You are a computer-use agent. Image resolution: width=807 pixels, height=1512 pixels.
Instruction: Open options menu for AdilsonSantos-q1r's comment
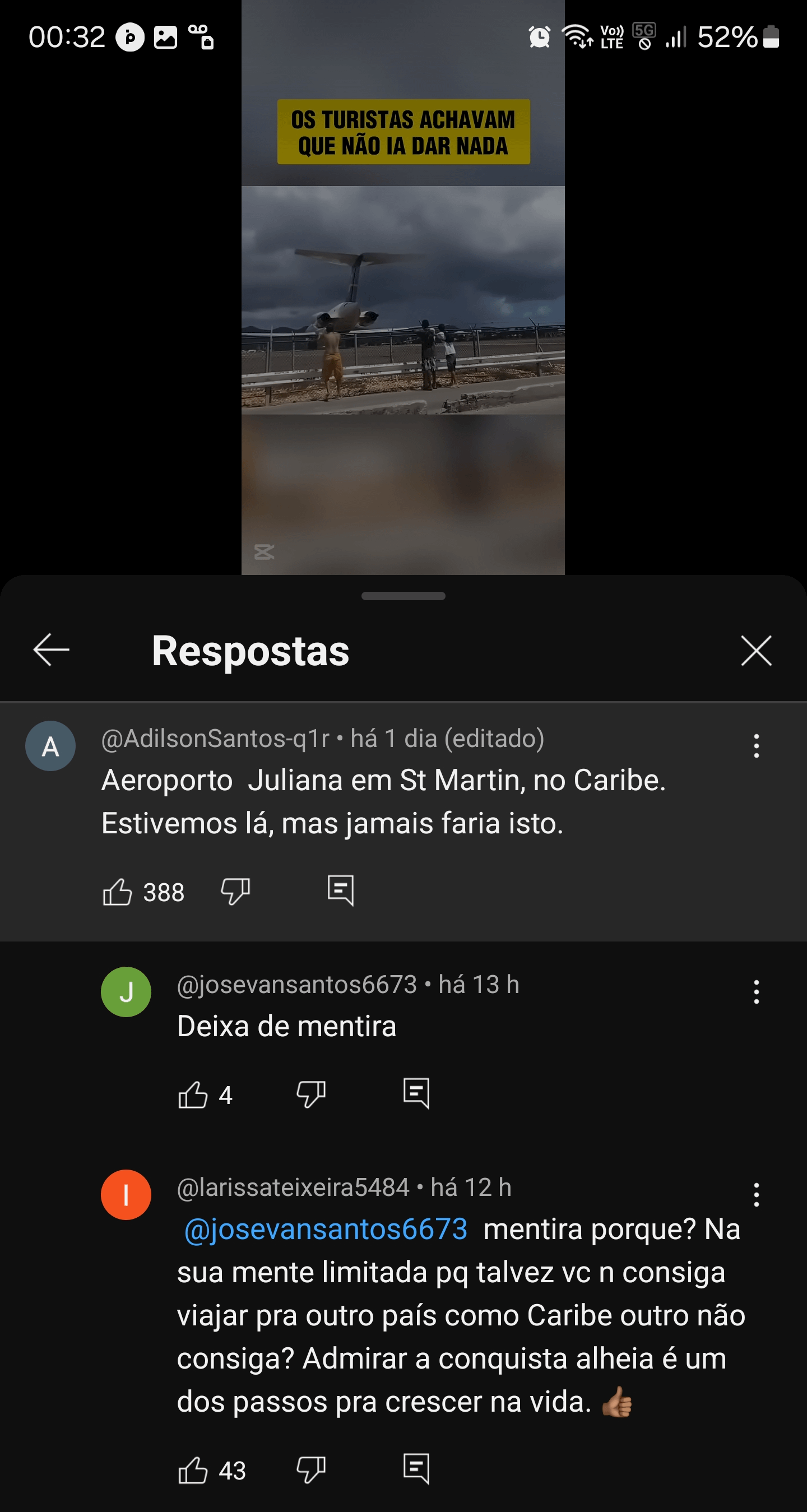(x=756, y=746)
